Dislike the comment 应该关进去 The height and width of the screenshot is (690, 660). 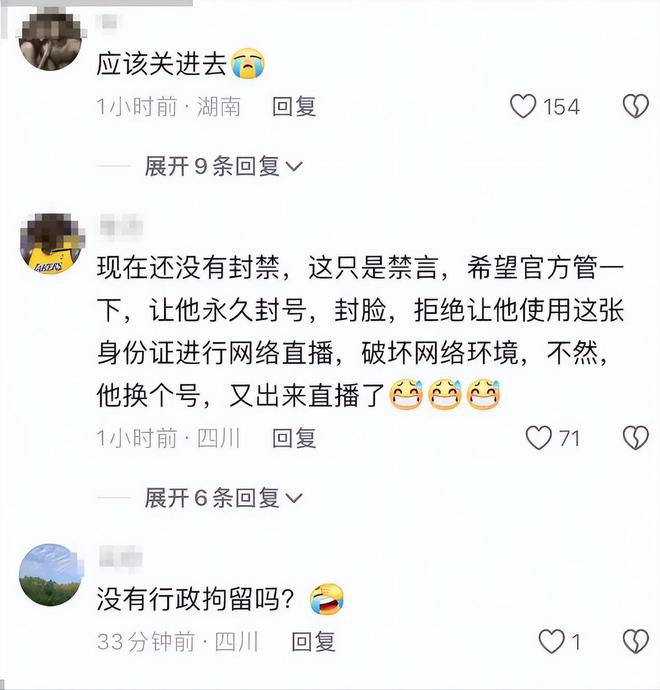pyautogui.click(x=636, y=106)
